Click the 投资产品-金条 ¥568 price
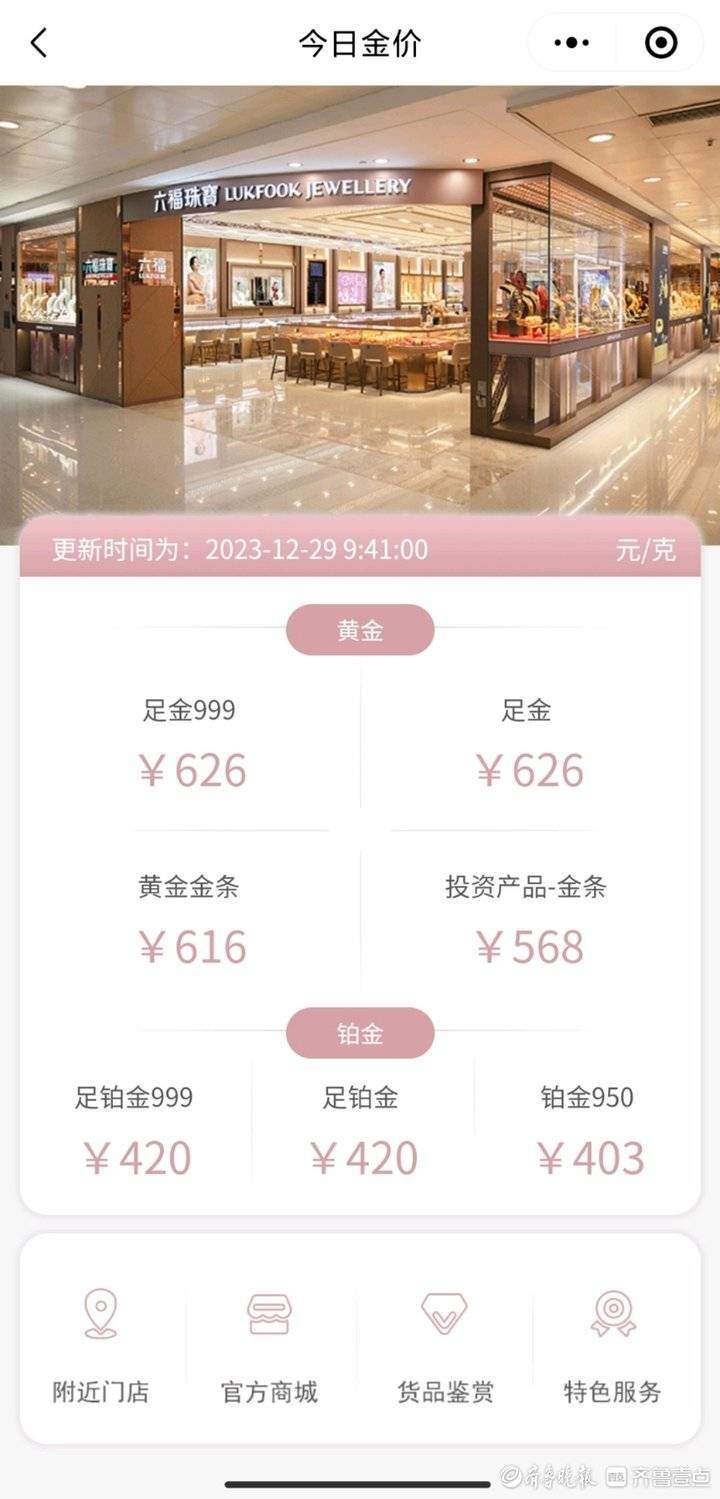Screen dimensions: 720x1499 tap(531, 945)
